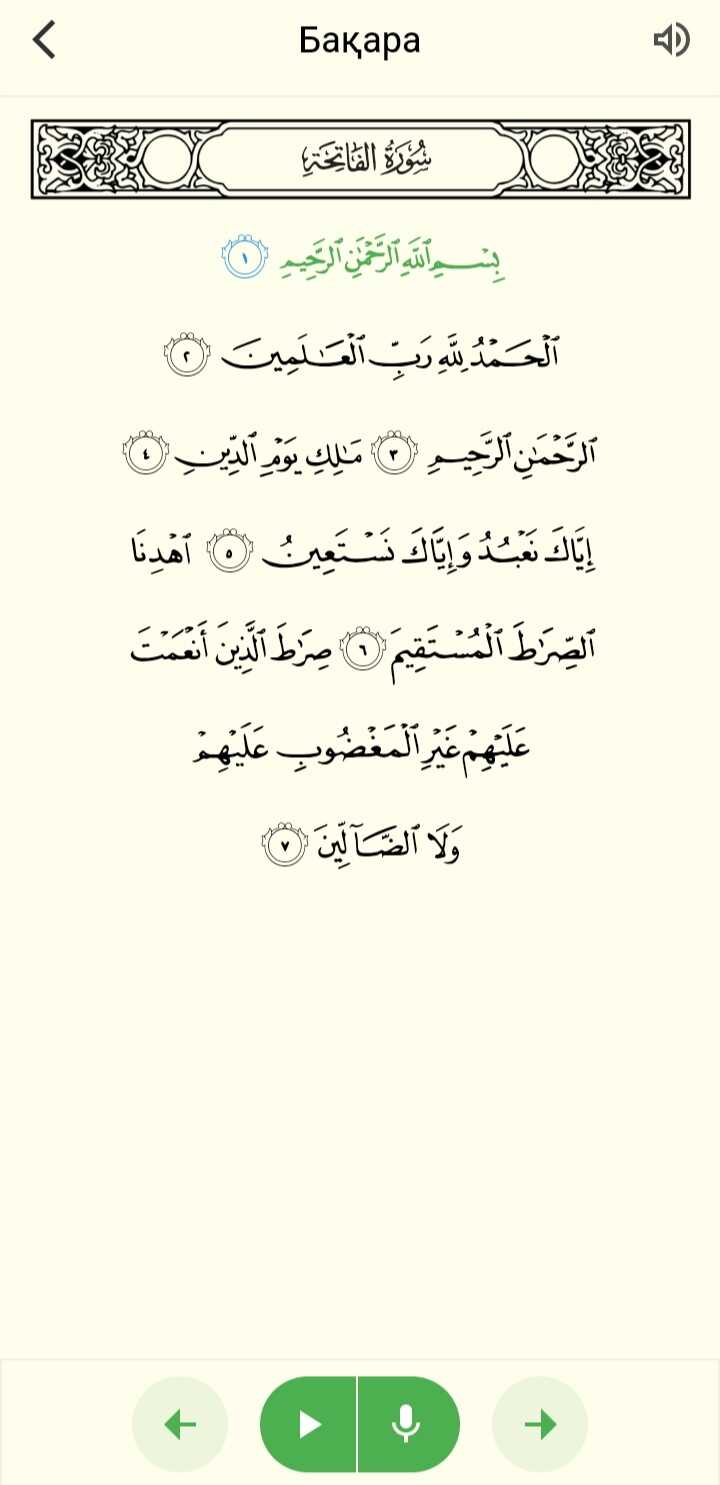
Task: Play the surah recitation
Action: pos(309,1424)
